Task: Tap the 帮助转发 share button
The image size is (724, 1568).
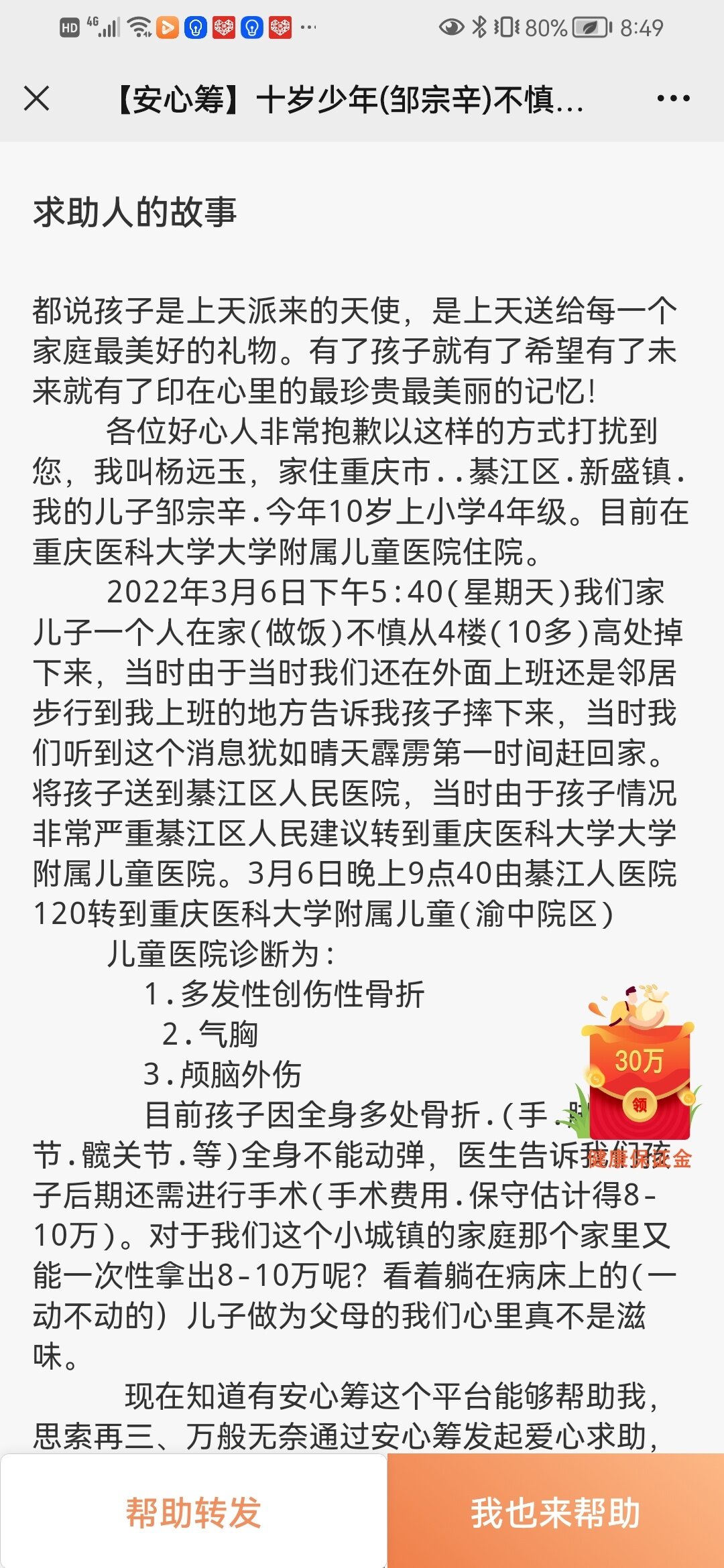Action: click(193, 1512)
